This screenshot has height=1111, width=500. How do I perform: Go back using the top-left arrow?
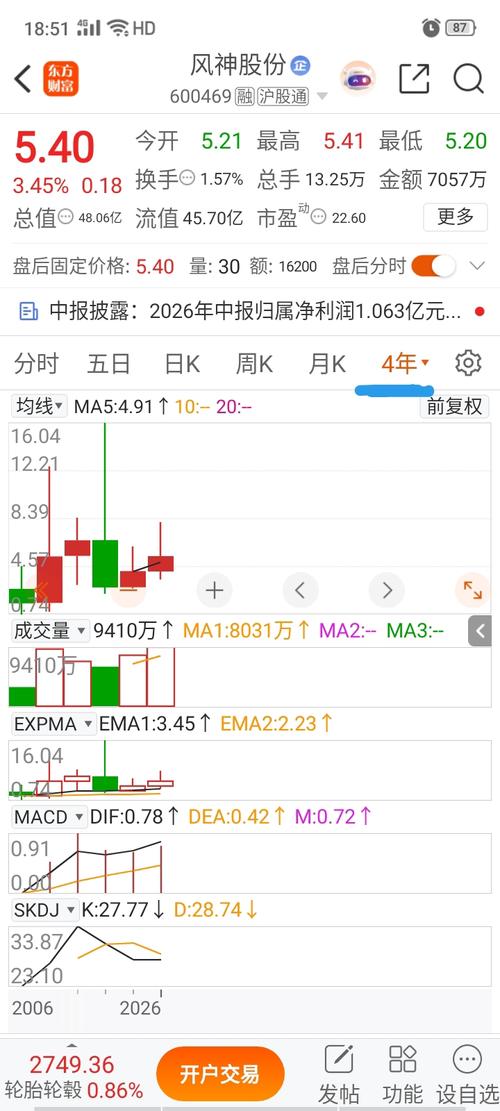[23, 79]
